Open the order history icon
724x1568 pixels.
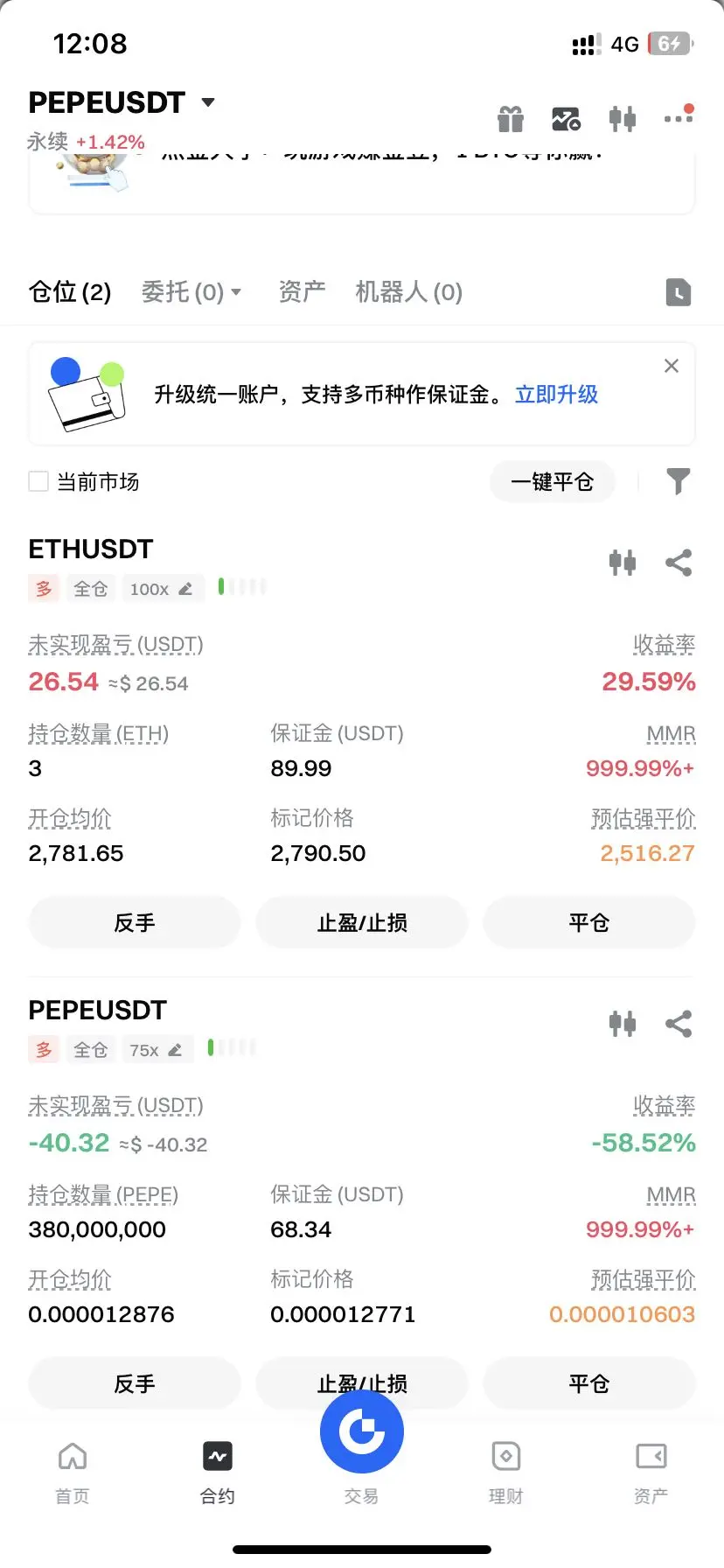678,292
